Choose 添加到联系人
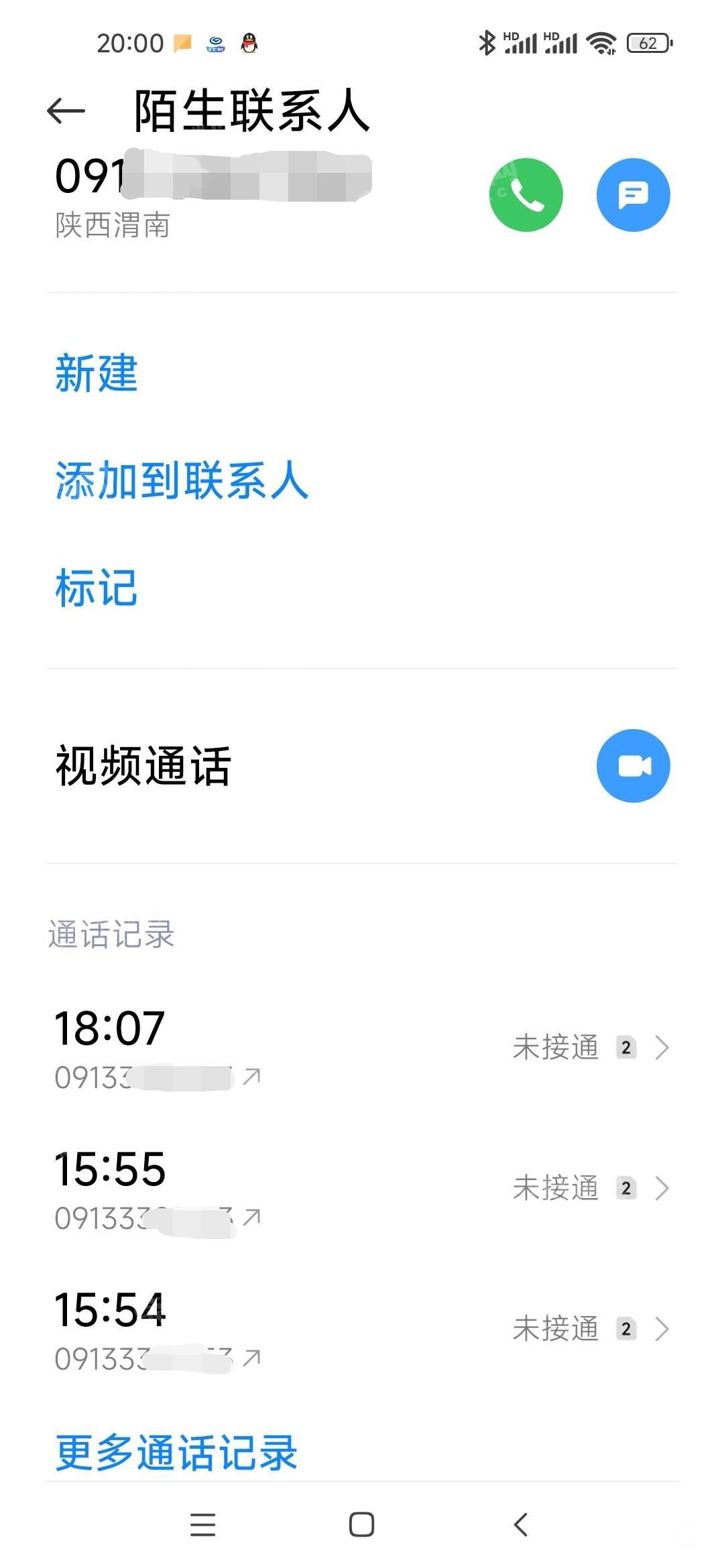 coord(182,480)
